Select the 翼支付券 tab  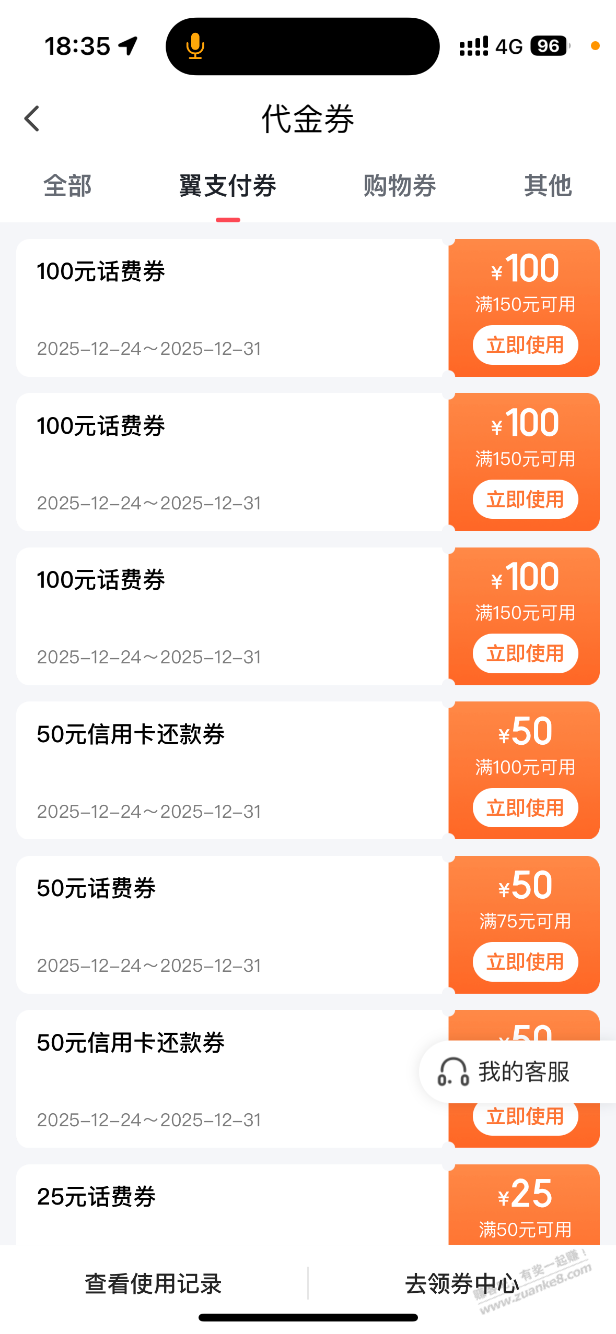point(228,185)
